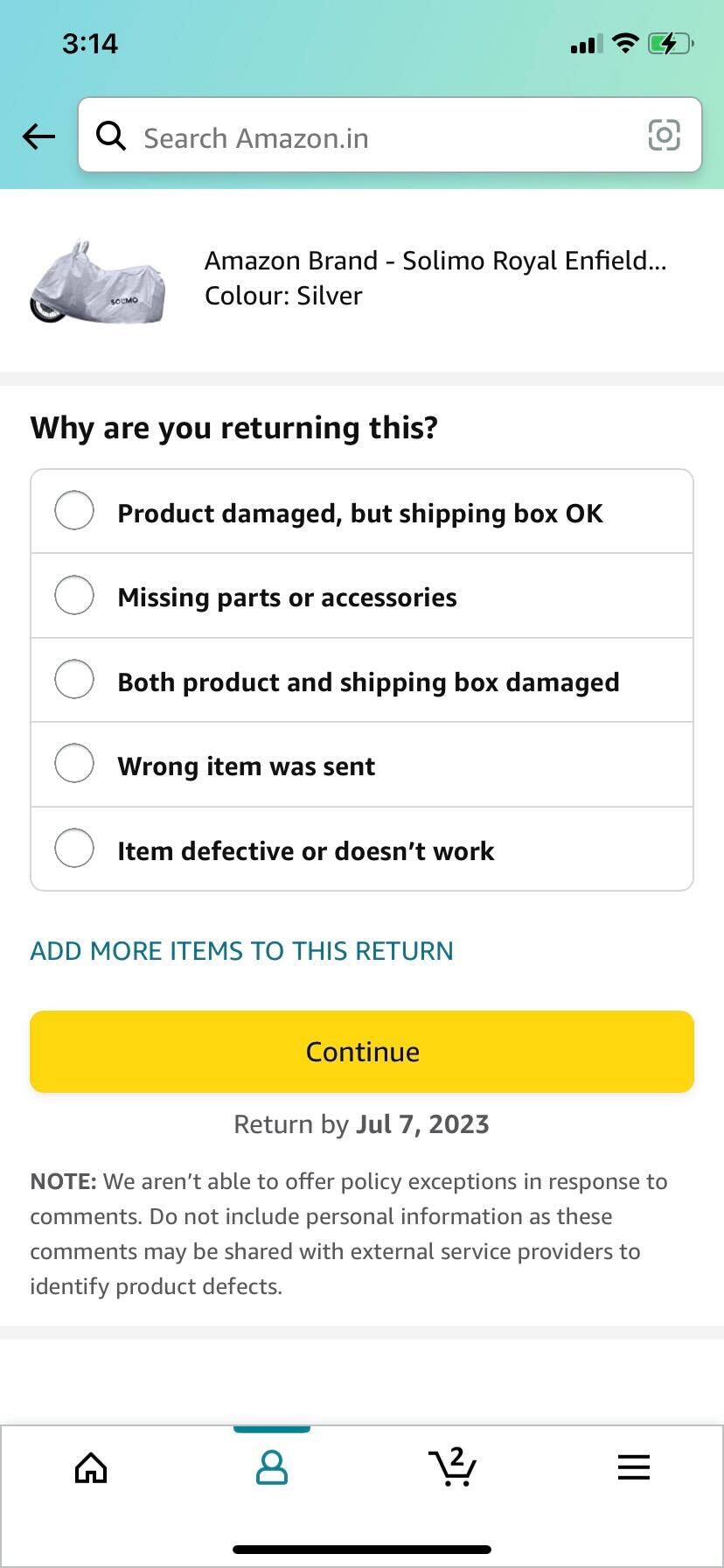The height and width of the screenshot is (1568, 724).
Task: Click the search magnifier icon
Action: [x=111, y=136]
